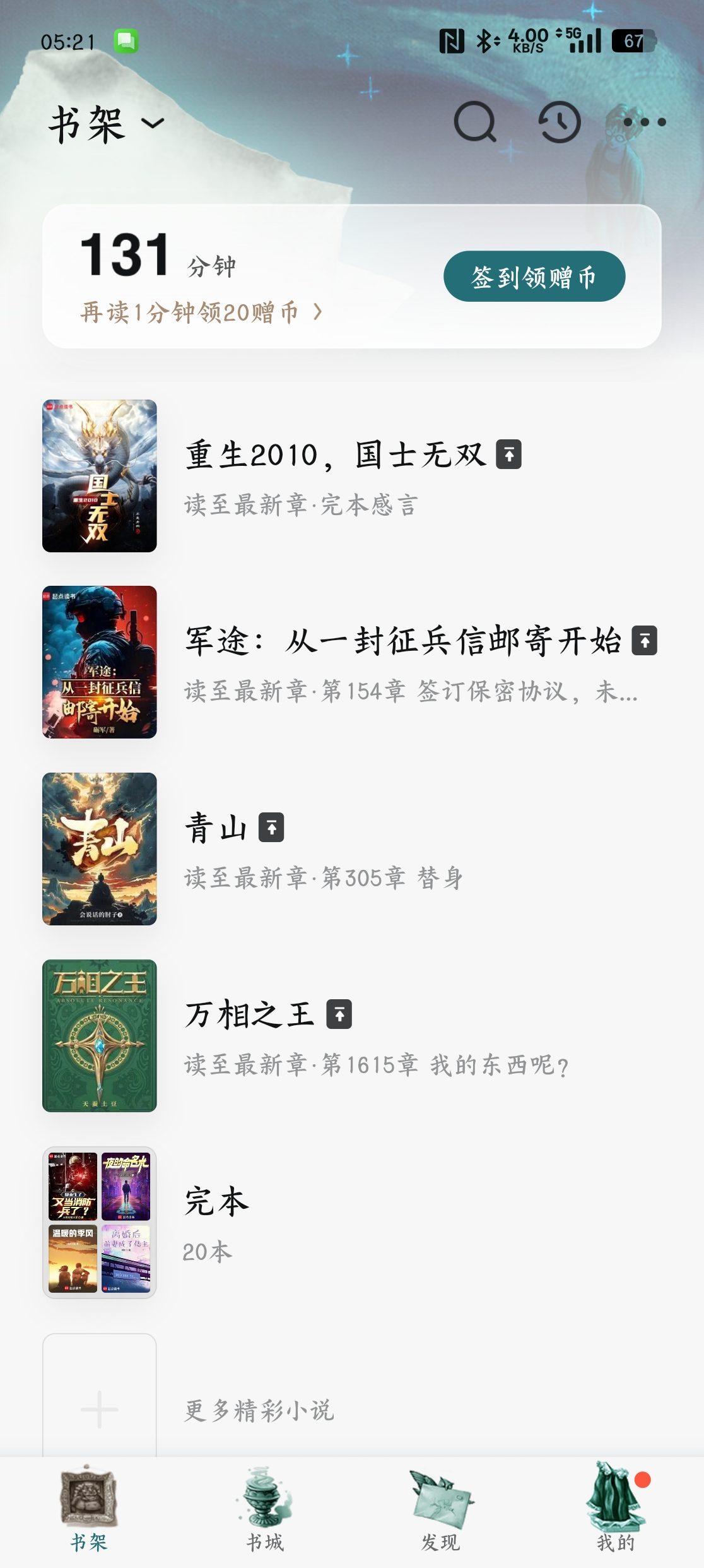Tap 签到领赠币 check-in button
Viewport: 704px width, 1568px height.
click(x=534, y=276)
